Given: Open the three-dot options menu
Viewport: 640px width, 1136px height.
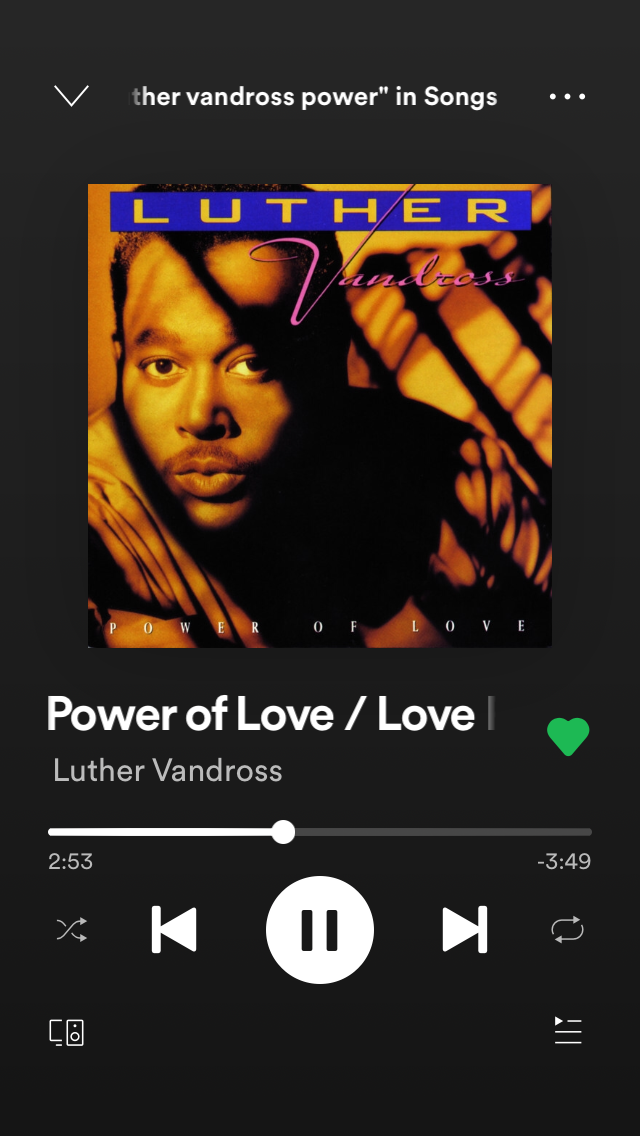Looking at the screenshot, I should 567,97.
